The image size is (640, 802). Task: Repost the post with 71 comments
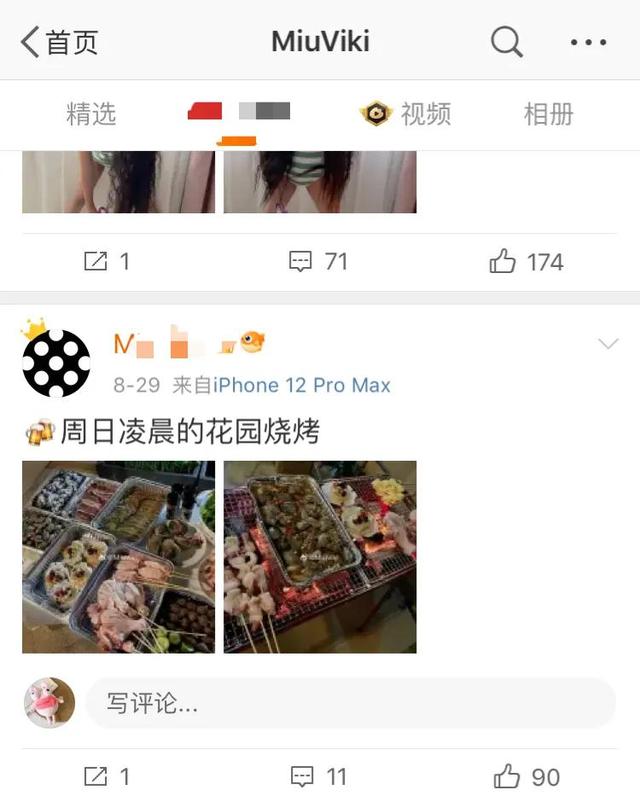[107, 262]
